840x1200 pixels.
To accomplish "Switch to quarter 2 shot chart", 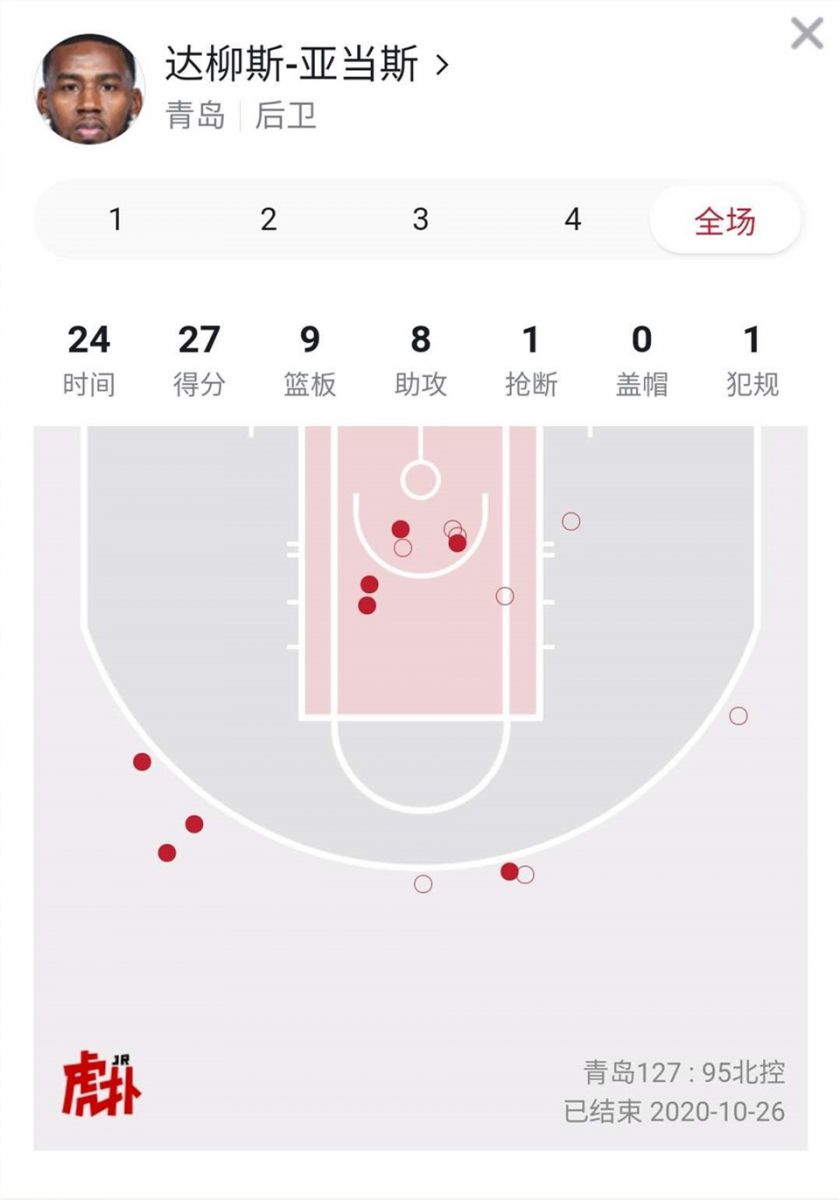I will point(268,220).
